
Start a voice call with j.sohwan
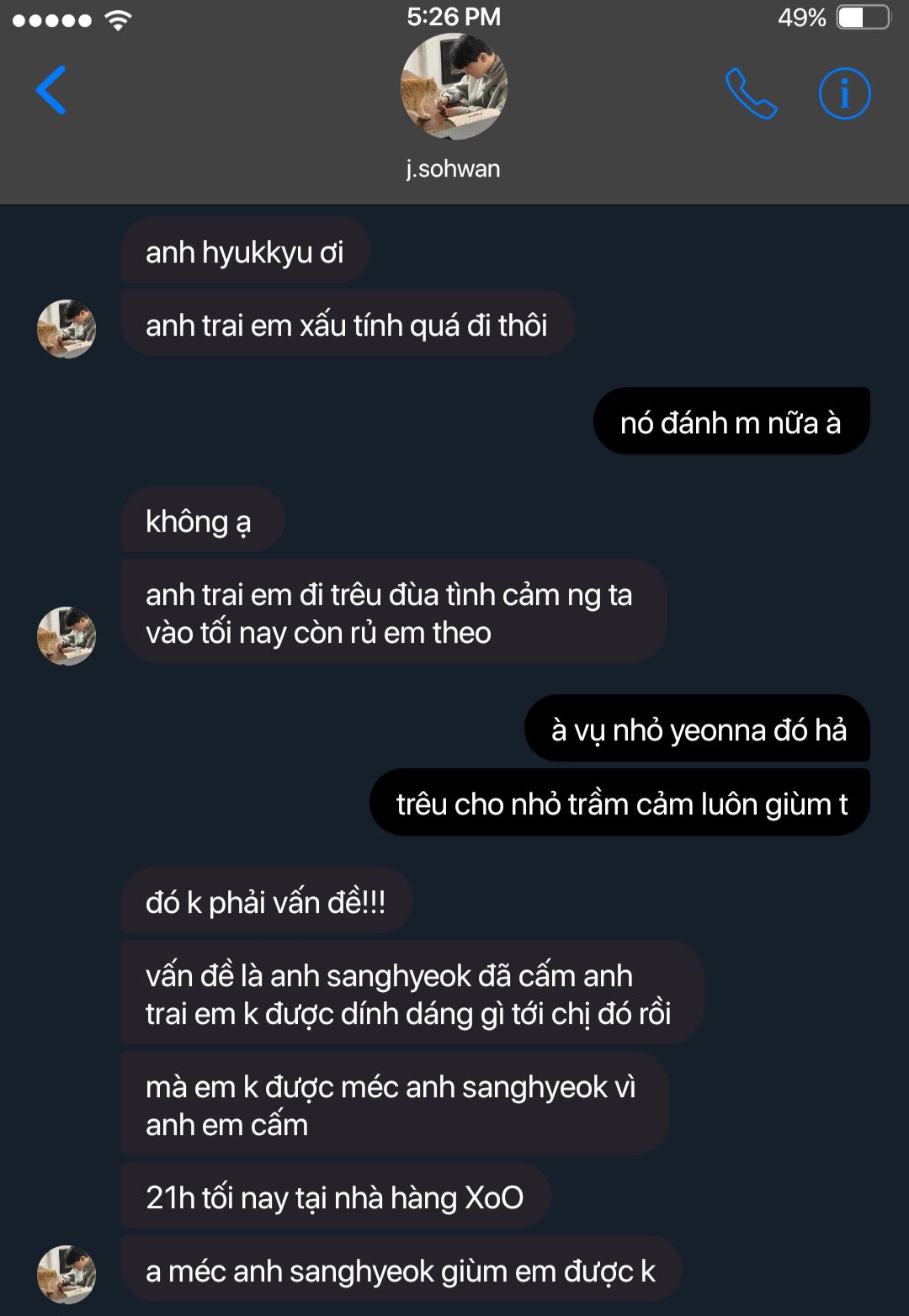(751, 93)
